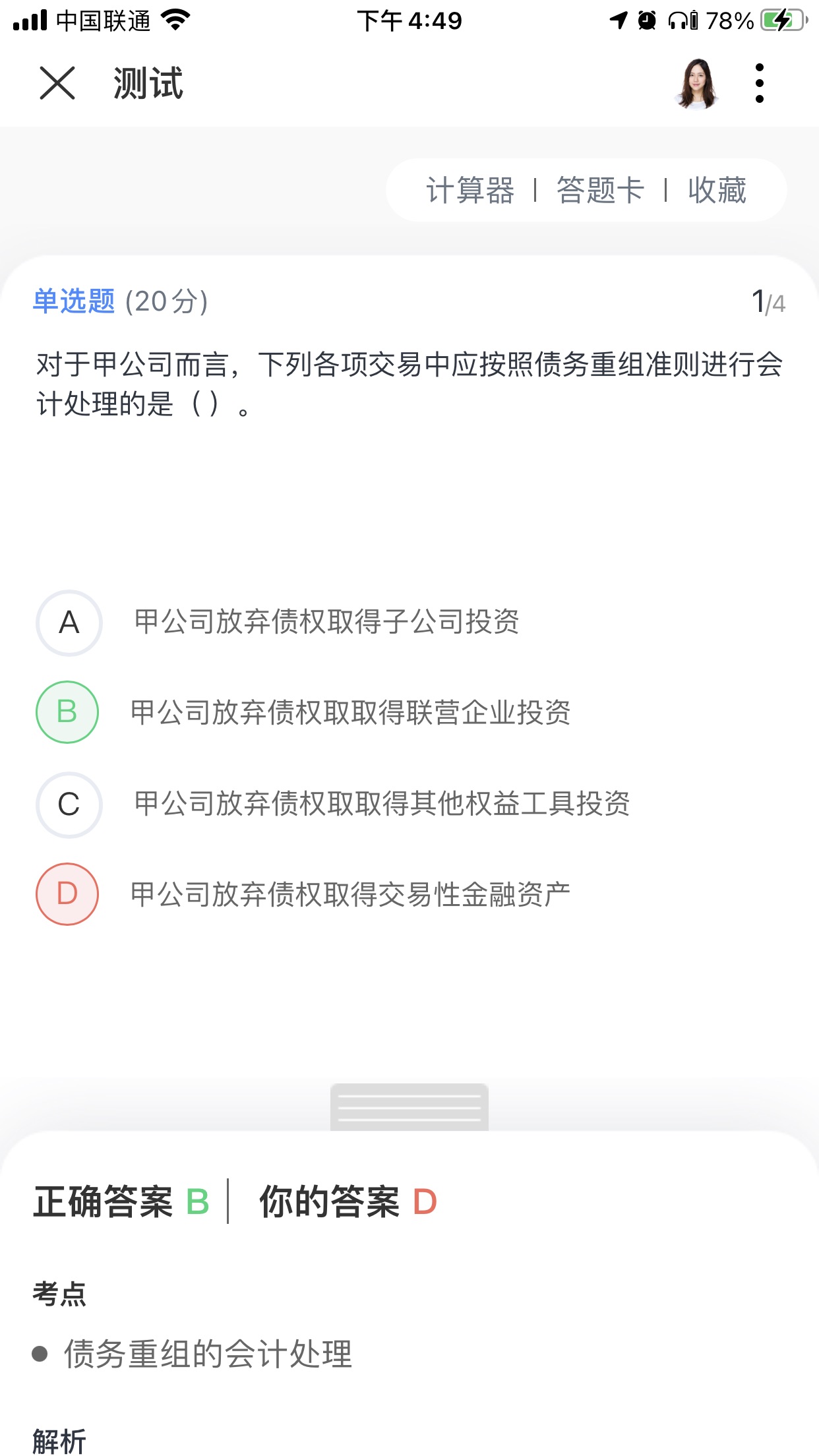Select option A 取得子公司投资
The width and height of the screenshot is (819, 1456).
[69, 622]
